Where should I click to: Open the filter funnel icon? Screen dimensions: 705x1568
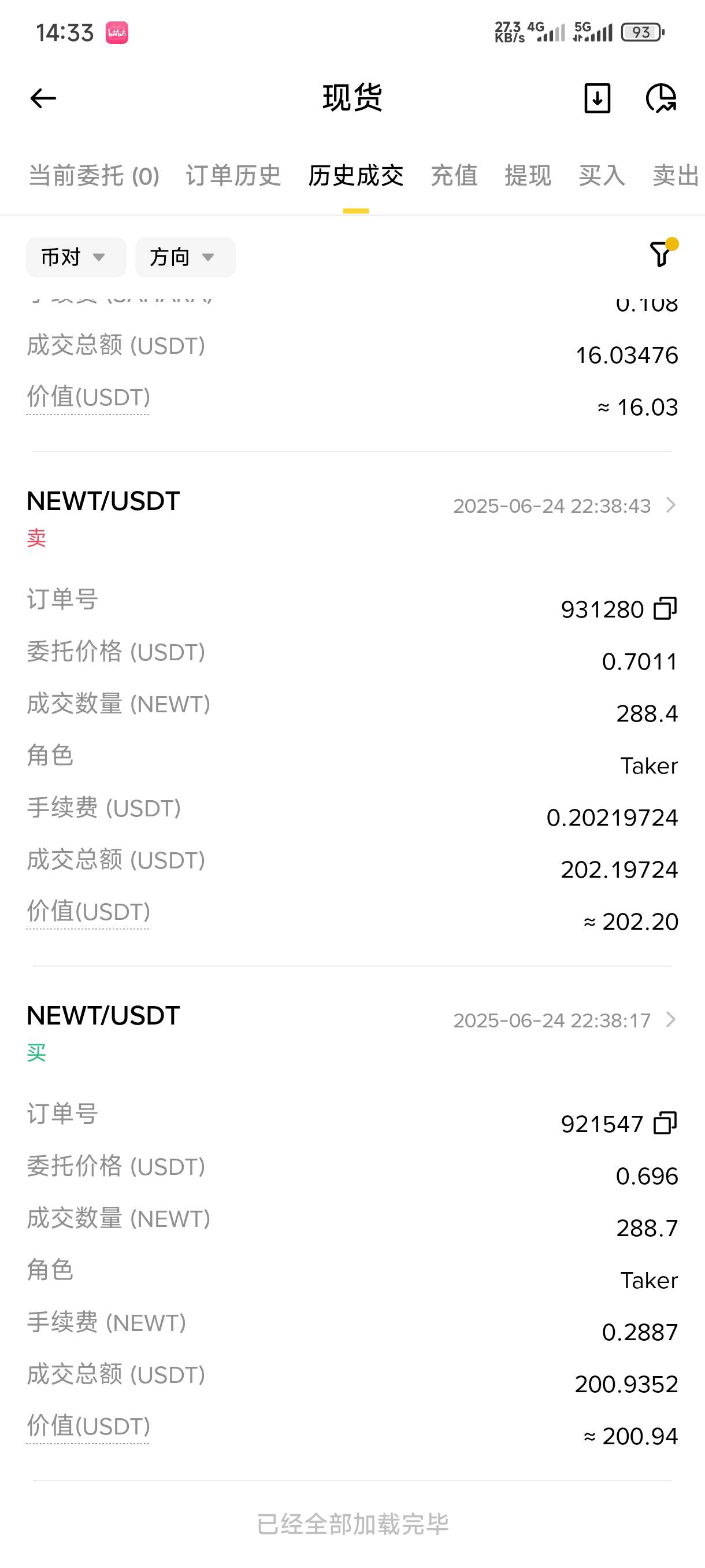(x=662, y=253)
